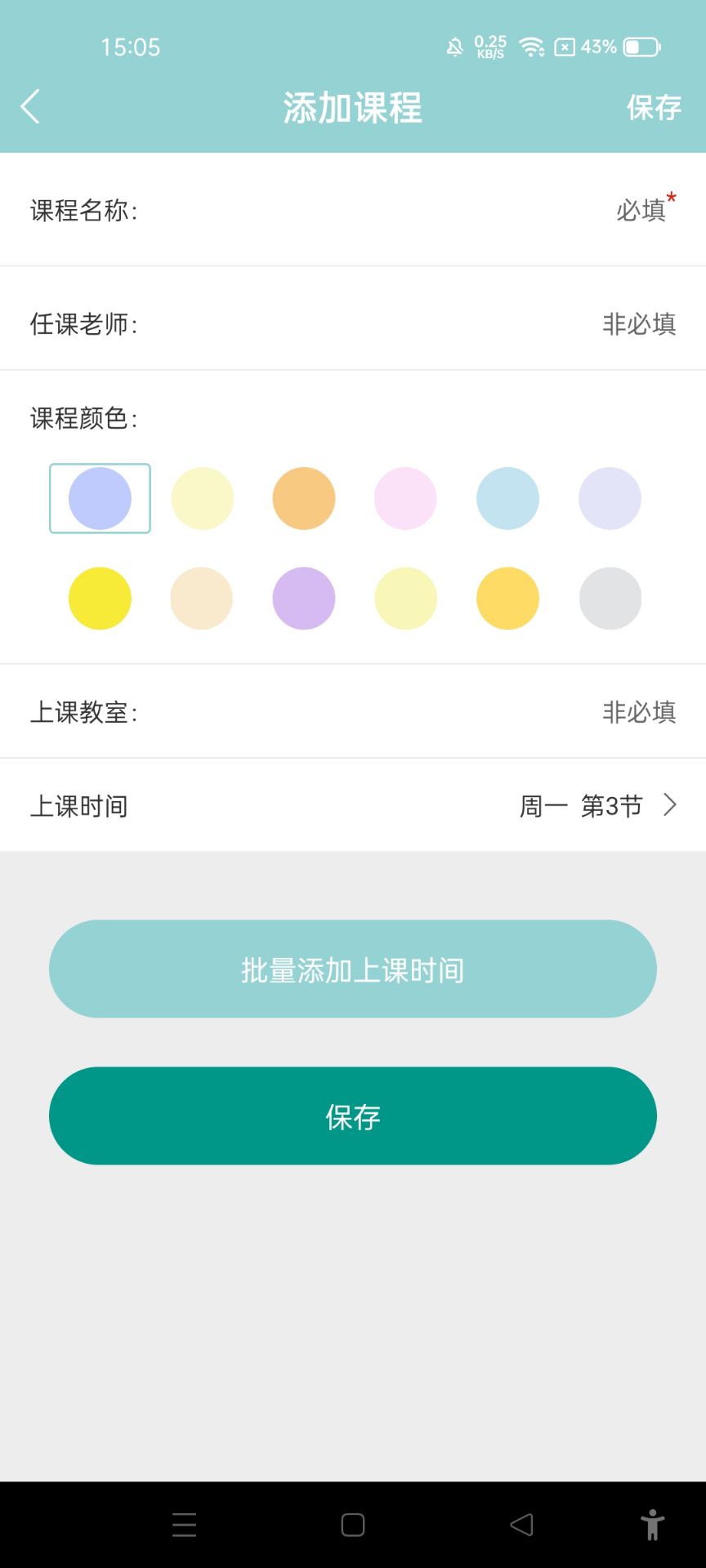Tap 保存 in the top right corner

[653, 107]
